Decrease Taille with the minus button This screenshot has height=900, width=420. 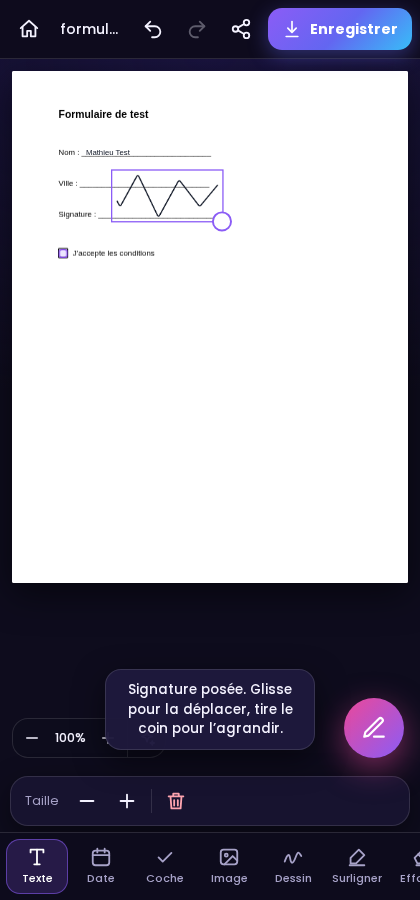pyautogui.click(x=87, y=801)
